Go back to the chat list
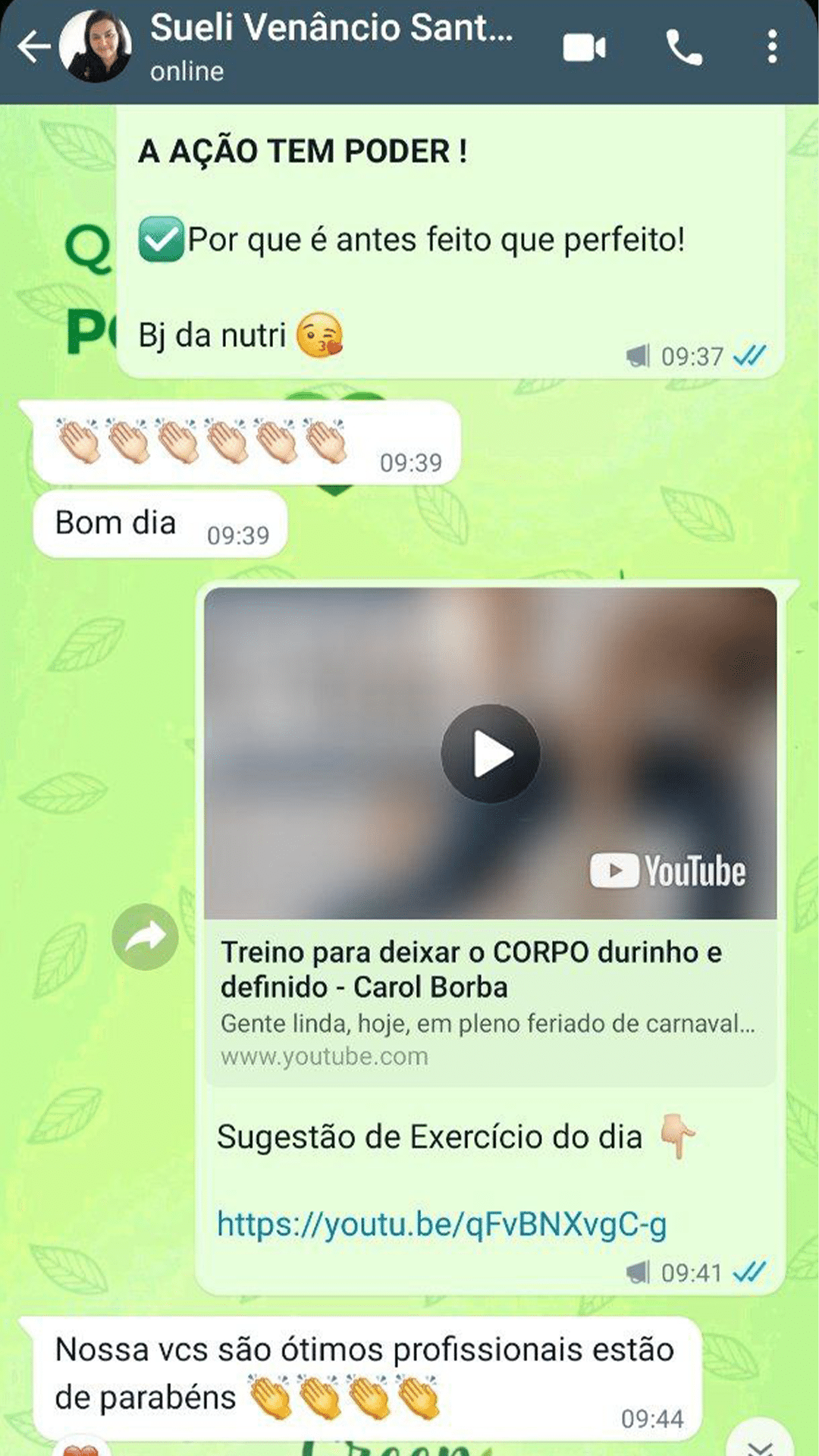This screenshot has height=1456, width=819. 33,47
